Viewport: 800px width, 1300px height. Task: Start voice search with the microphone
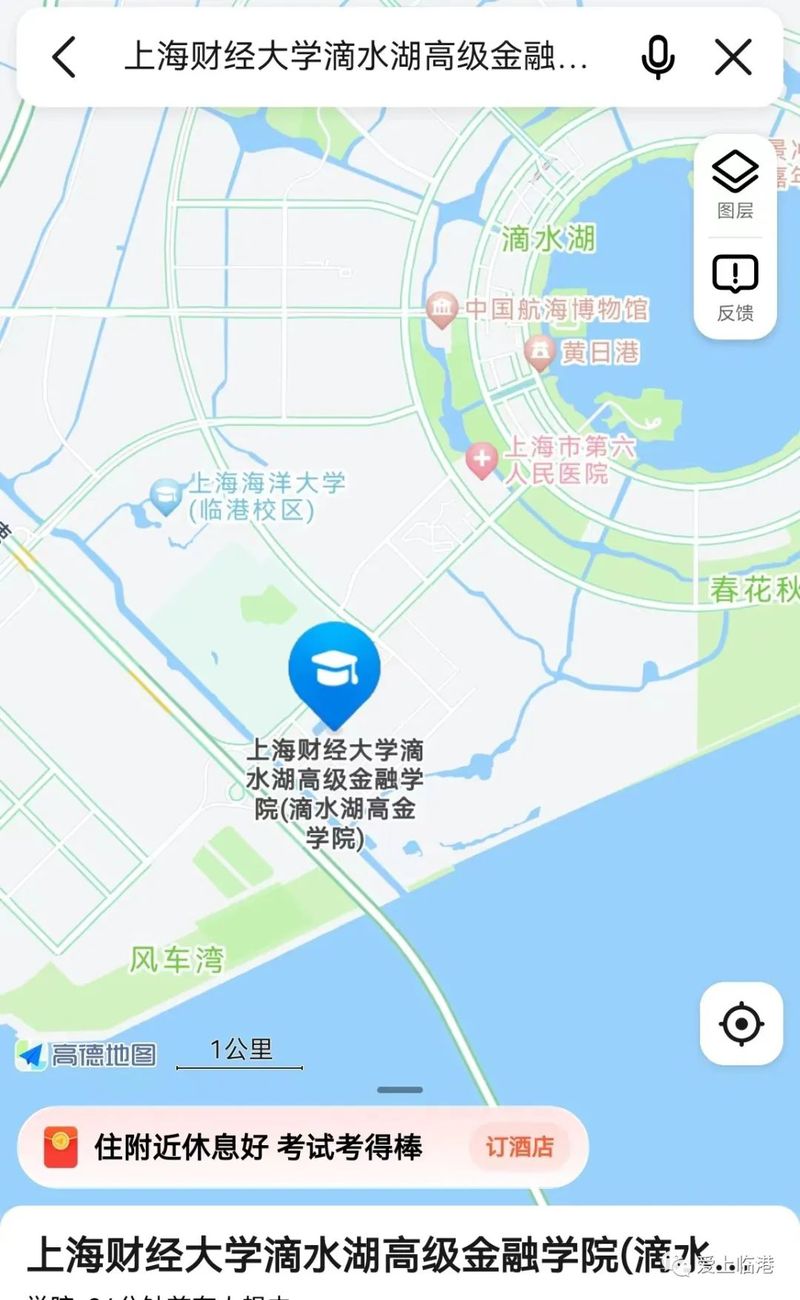(657, 58)
